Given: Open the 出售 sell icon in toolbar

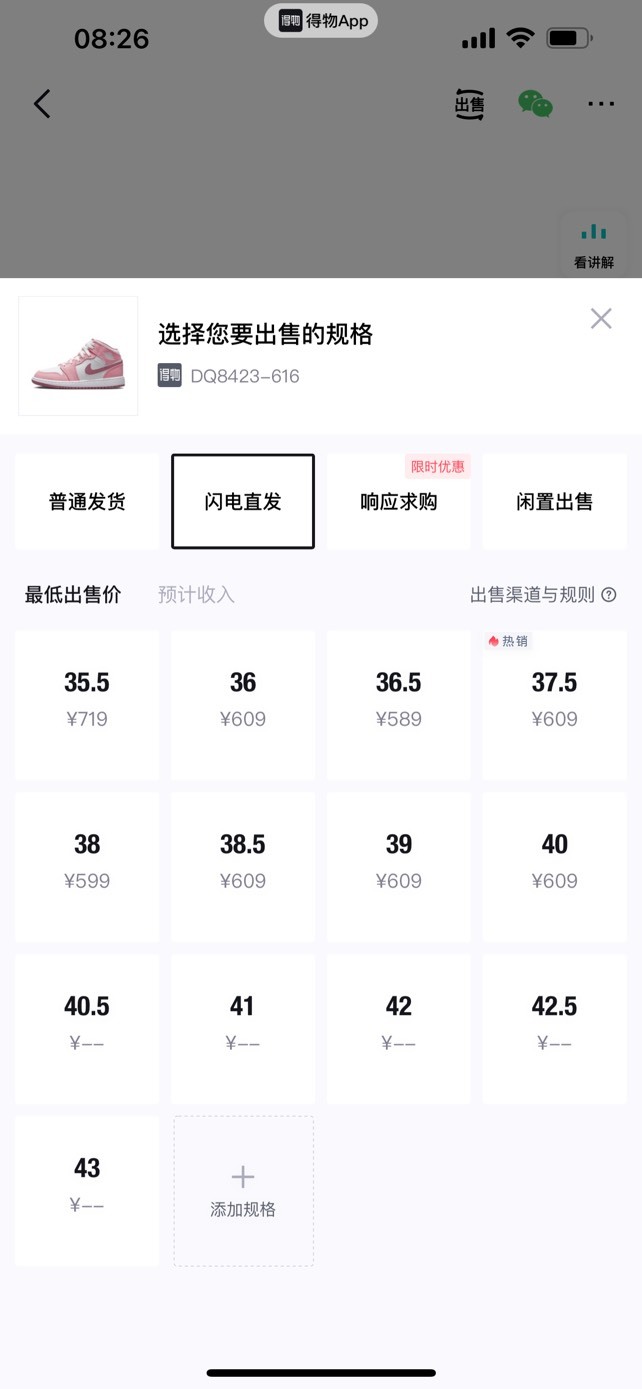Looking at the screenshot, I should 470,104.
